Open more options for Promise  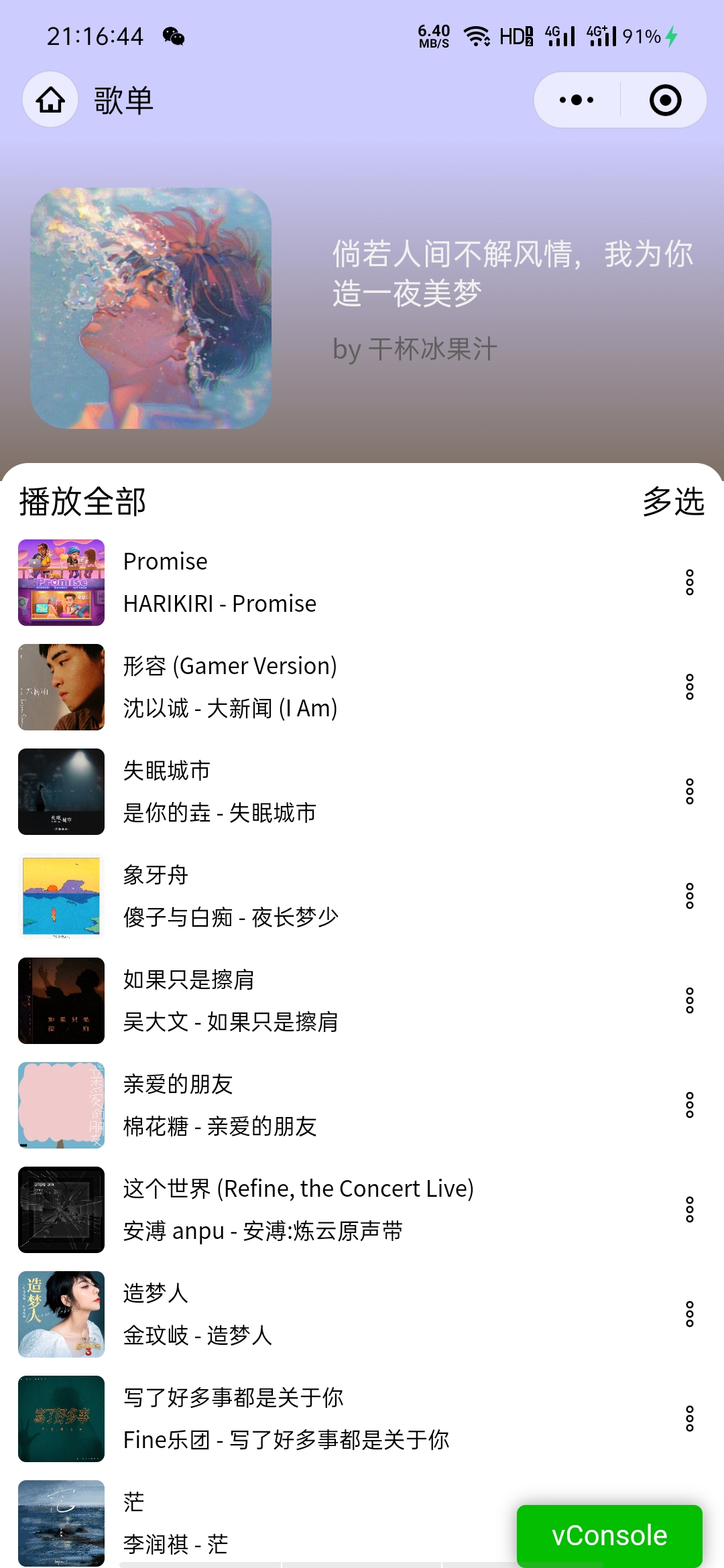pos(689,582)
